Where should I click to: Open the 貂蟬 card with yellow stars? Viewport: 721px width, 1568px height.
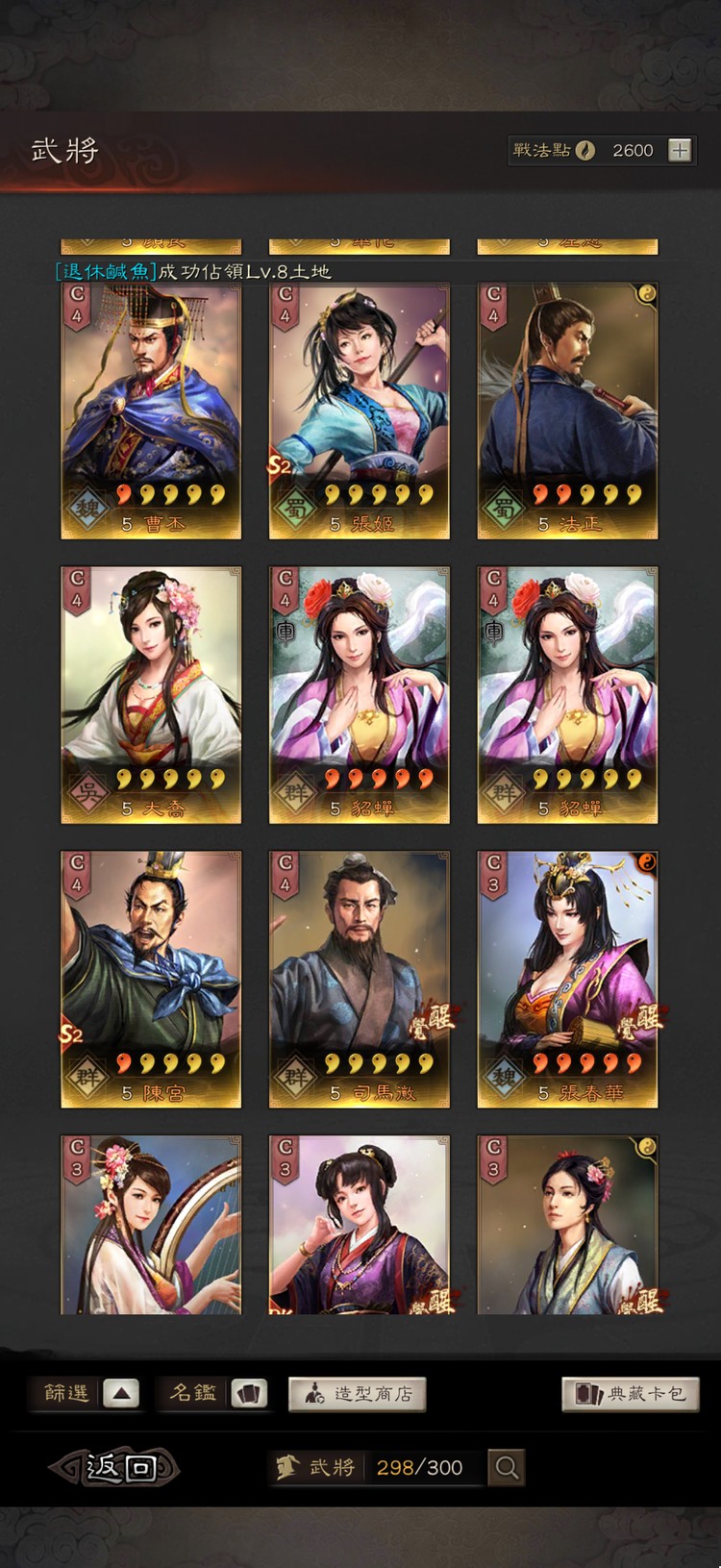[x=568, y=695]
